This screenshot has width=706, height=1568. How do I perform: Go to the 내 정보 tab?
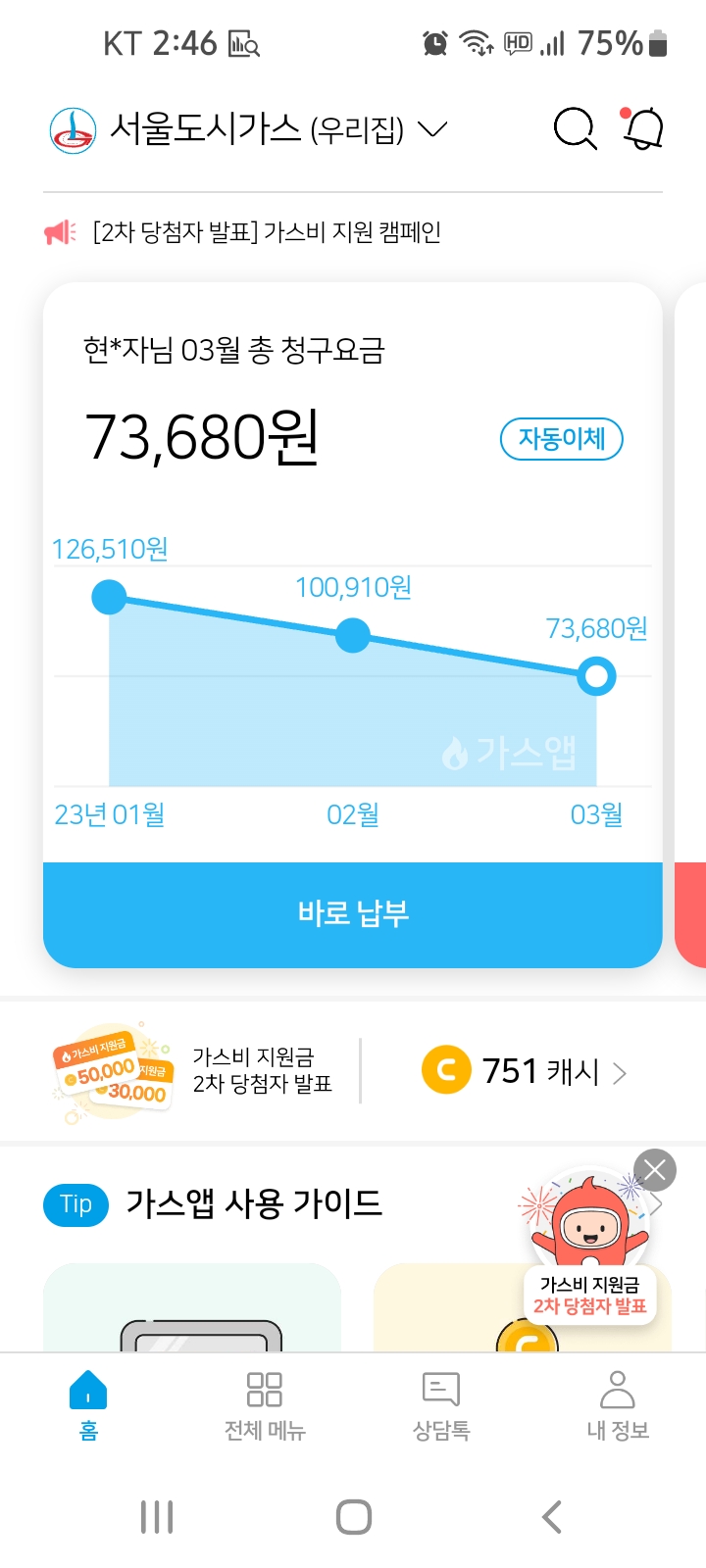[618, 1404]
